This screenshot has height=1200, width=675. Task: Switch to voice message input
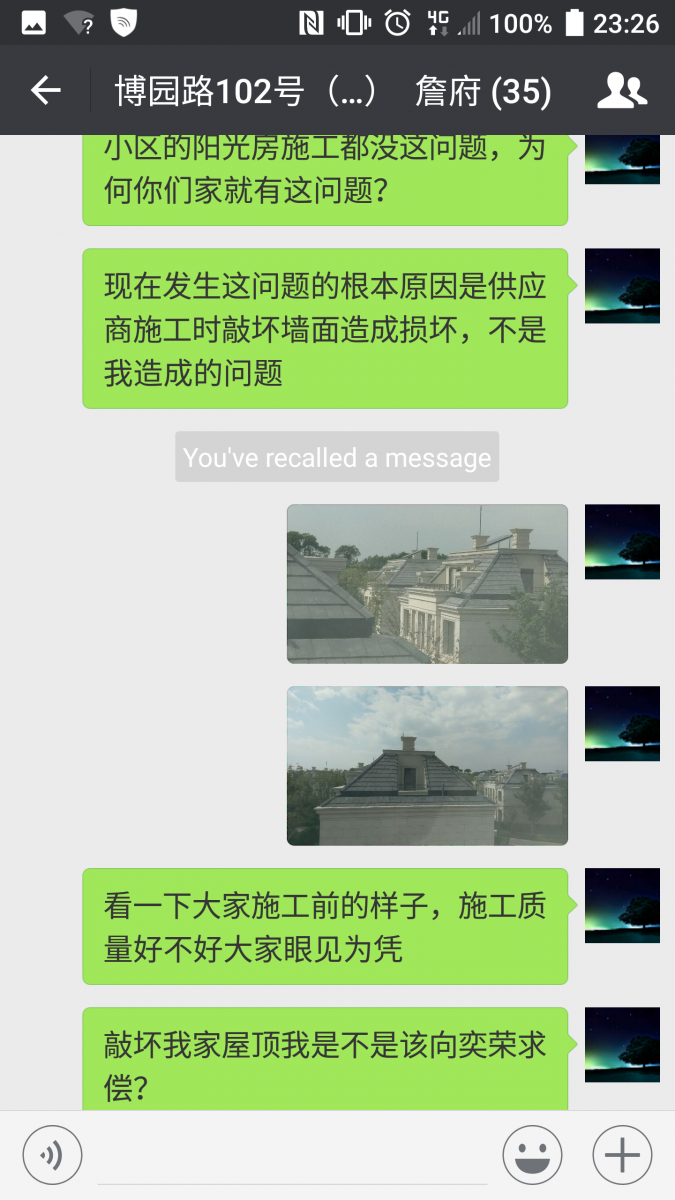click(x=51, y=1156)
